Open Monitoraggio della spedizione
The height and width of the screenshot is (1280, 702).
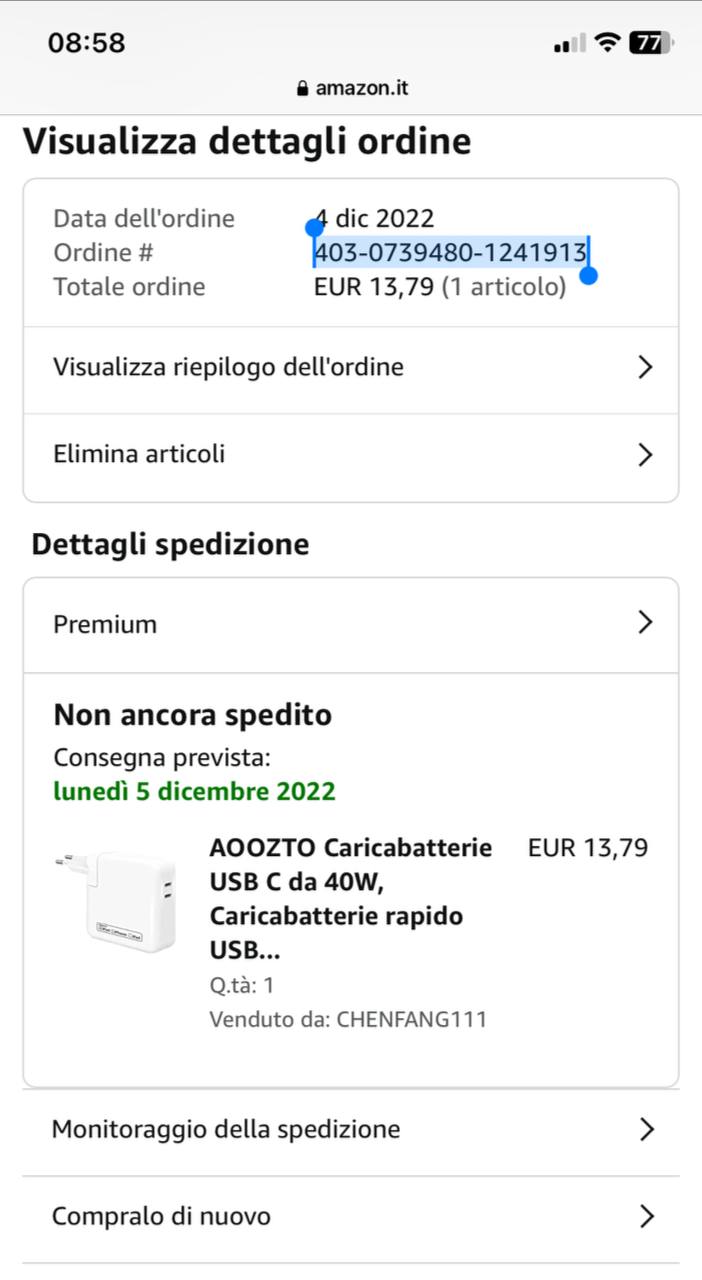click(350, 1130)
